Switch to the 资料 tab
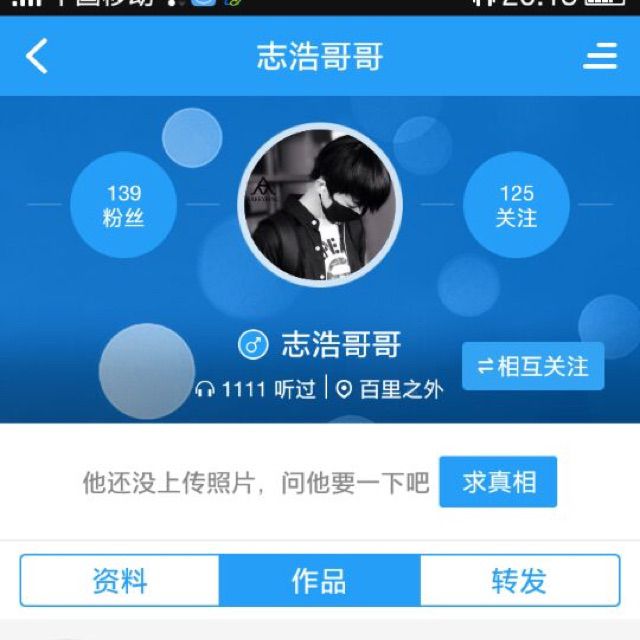Image resolution: width=640 pixels, height=640 pixels. pyautogui.click(x=120, y=581)
